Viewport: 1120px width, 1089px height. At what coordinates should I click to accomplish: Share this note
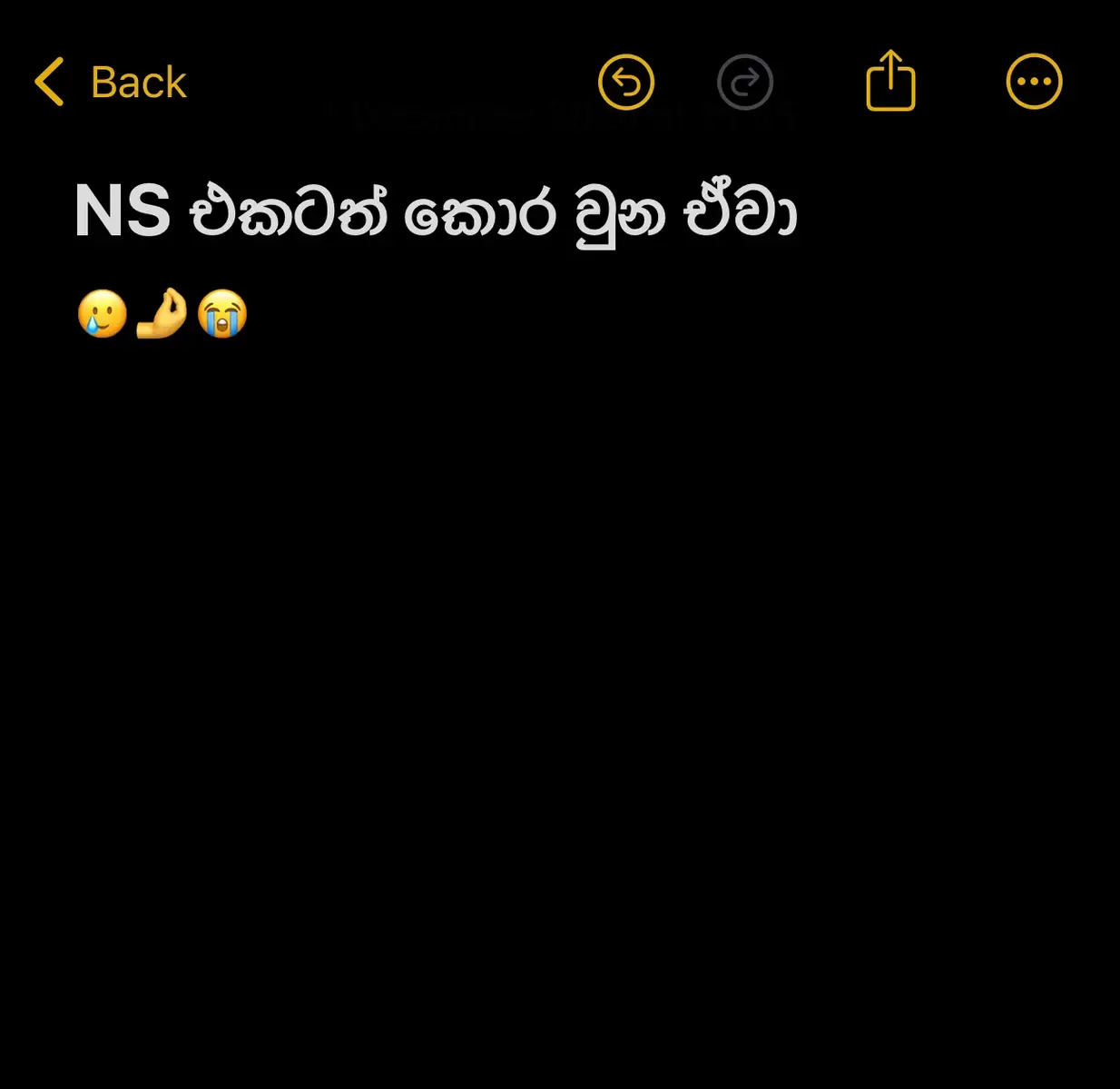click(890, 81)
